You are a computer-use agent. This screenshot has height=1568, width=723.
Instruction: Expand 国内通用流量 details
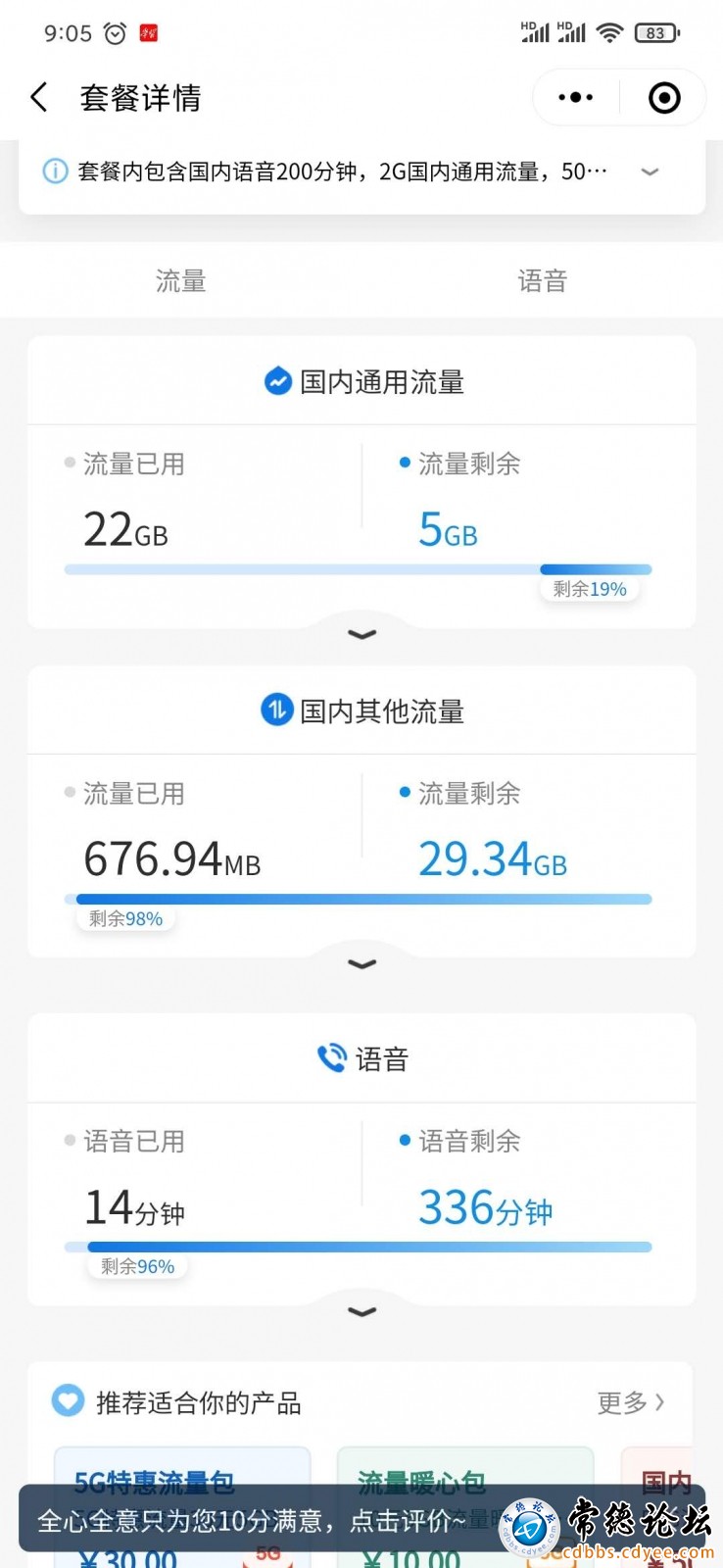click(x=361, y=634)
